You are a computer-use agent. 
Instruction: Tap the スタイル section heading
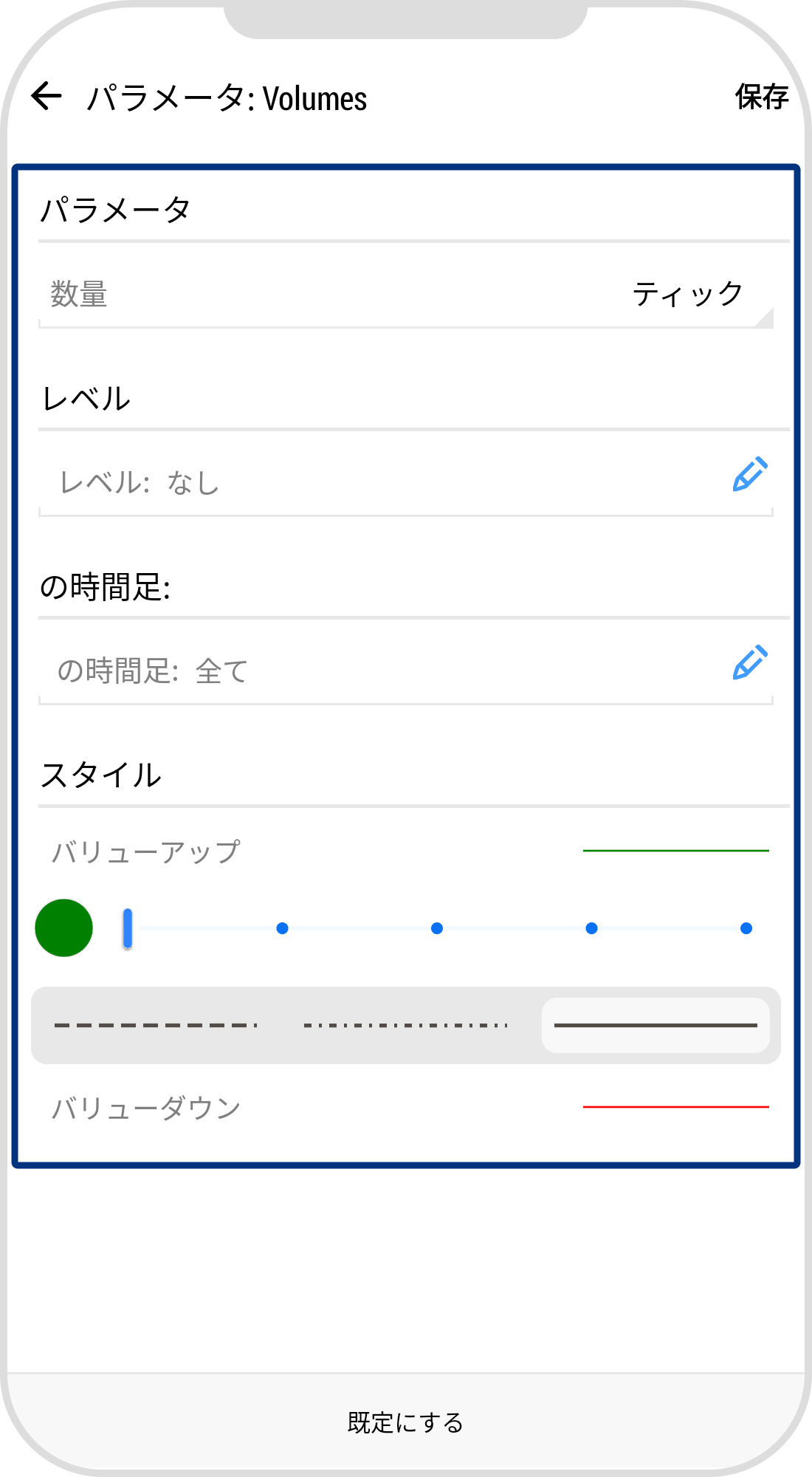click(x=102, y=773)
